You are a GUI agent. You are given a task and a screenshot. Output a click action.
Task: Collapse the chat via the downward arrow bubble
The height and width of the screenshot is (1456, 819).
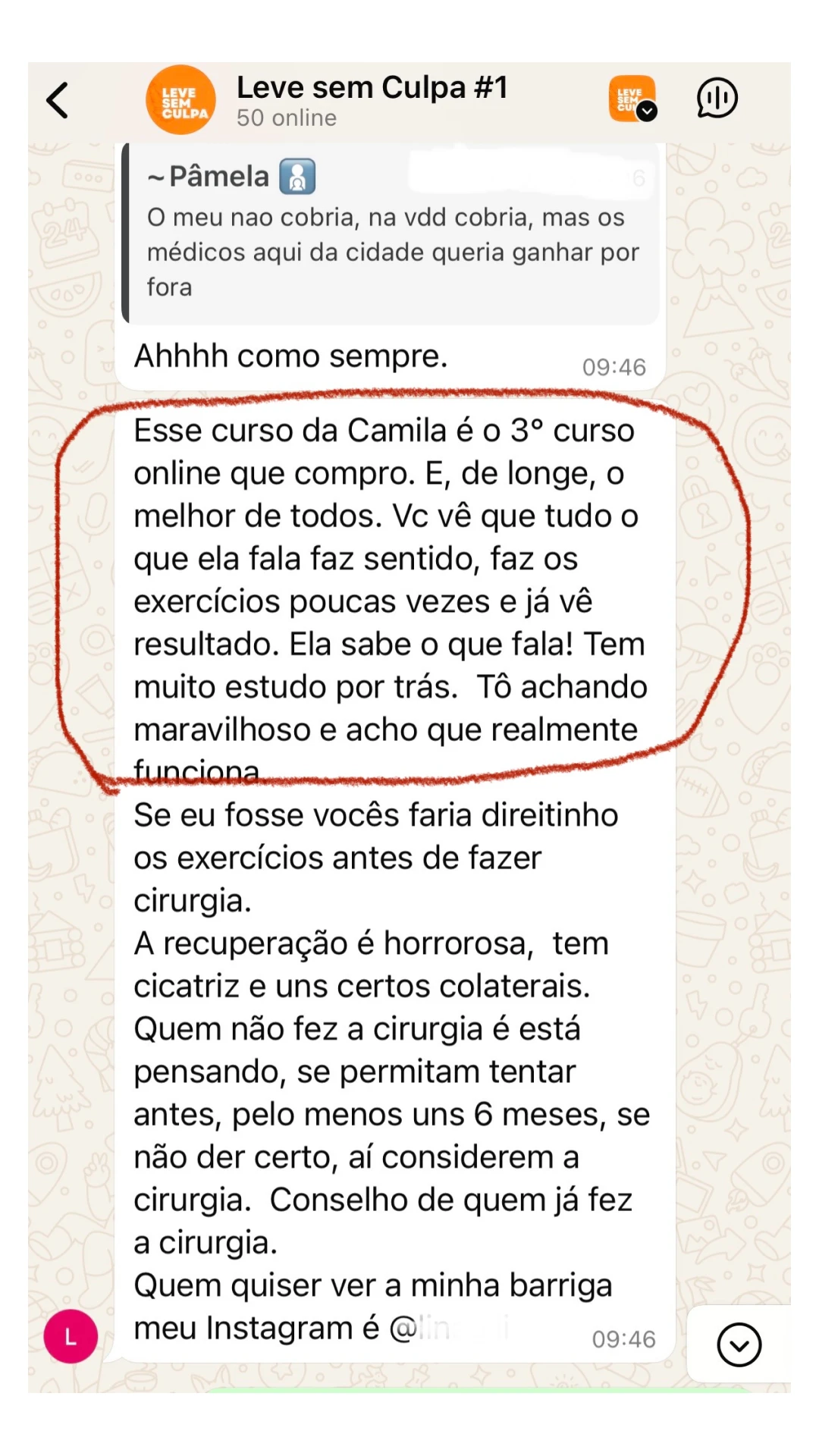point(739,1345)
